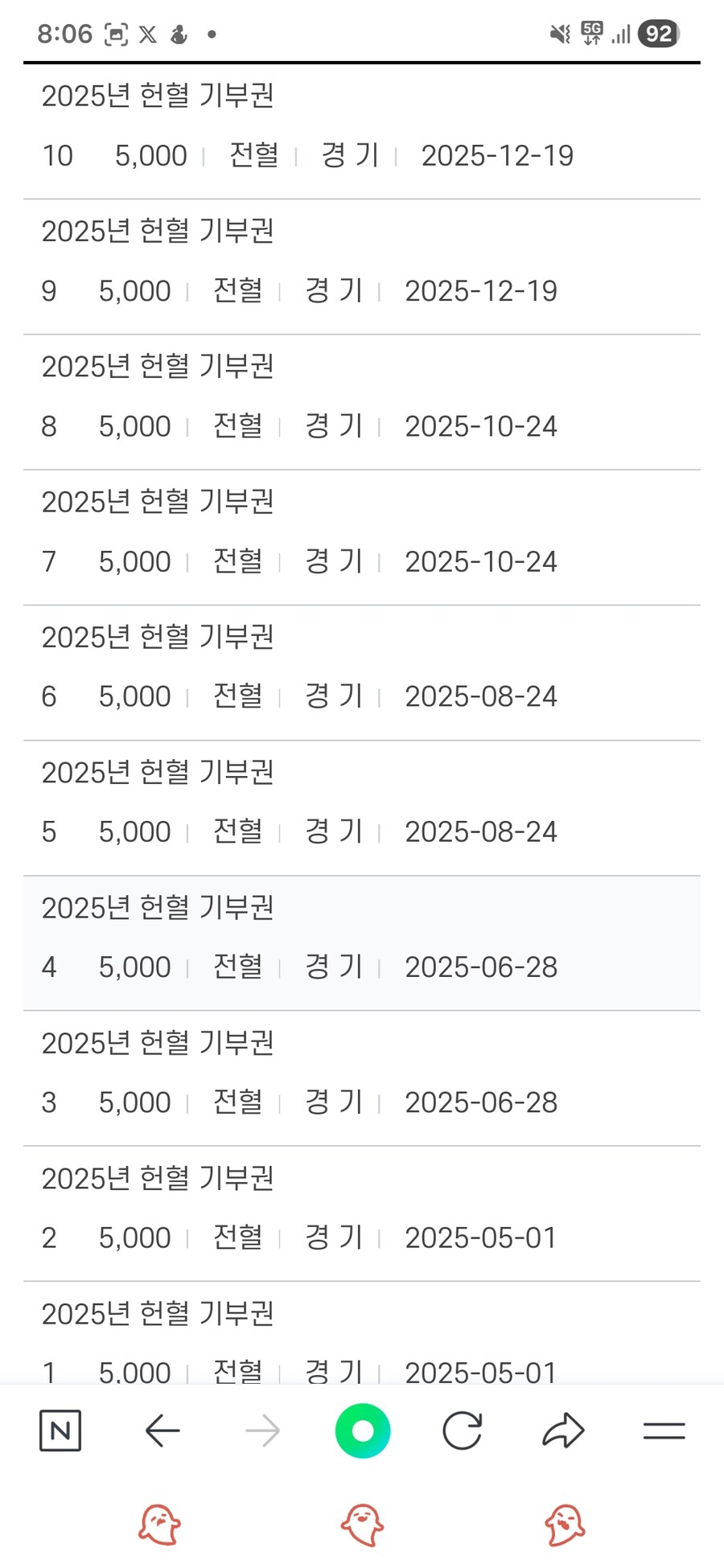Image resolution: width=724 pixels, height=1568 pixels.
Task: Tap the X notification icon in status bar
Action: tap(147, 33)
